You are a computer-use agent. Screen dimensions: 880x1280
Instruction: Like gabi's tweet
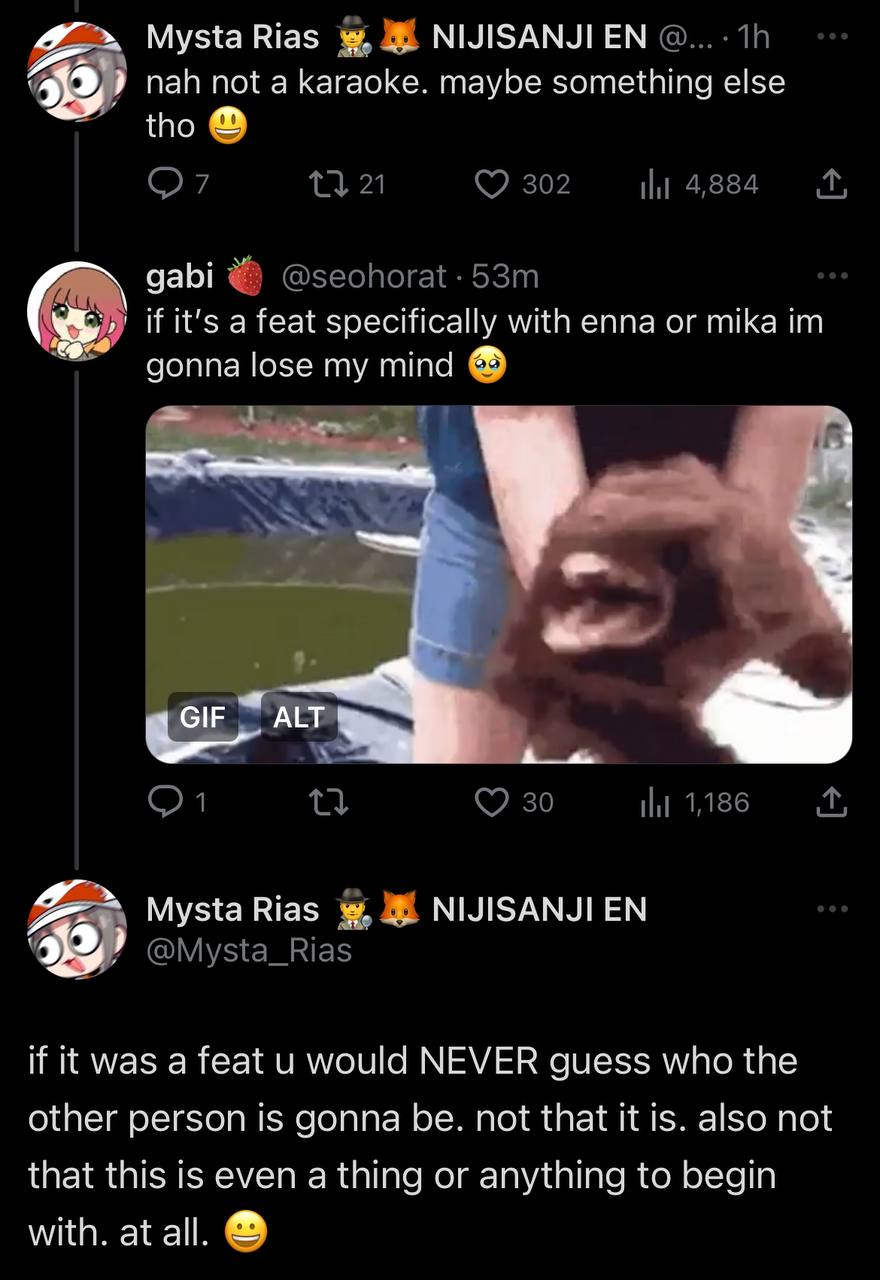coord(491,802)
